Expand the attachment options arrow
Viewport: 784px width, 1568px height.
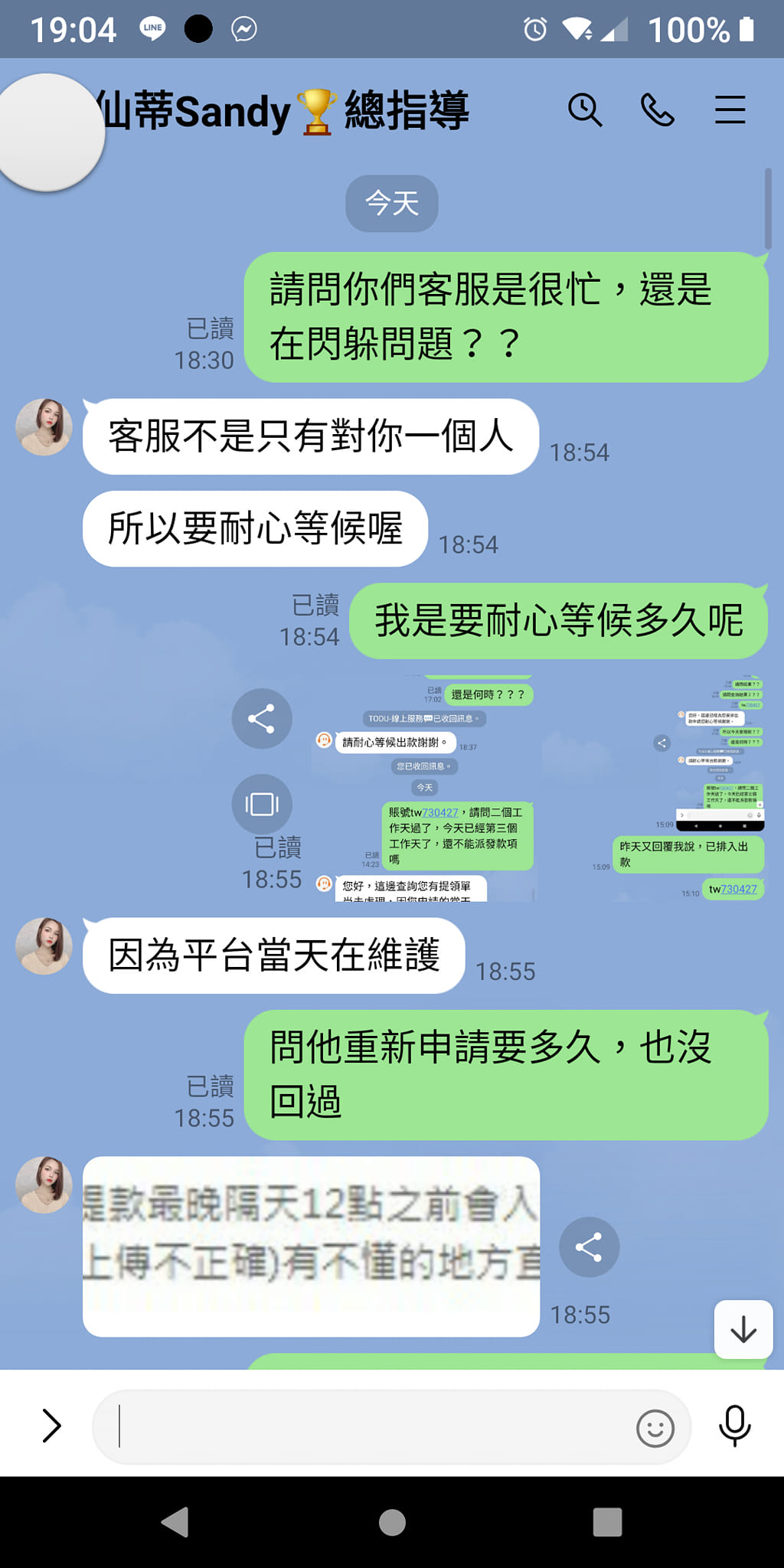tap(51, 1426)
